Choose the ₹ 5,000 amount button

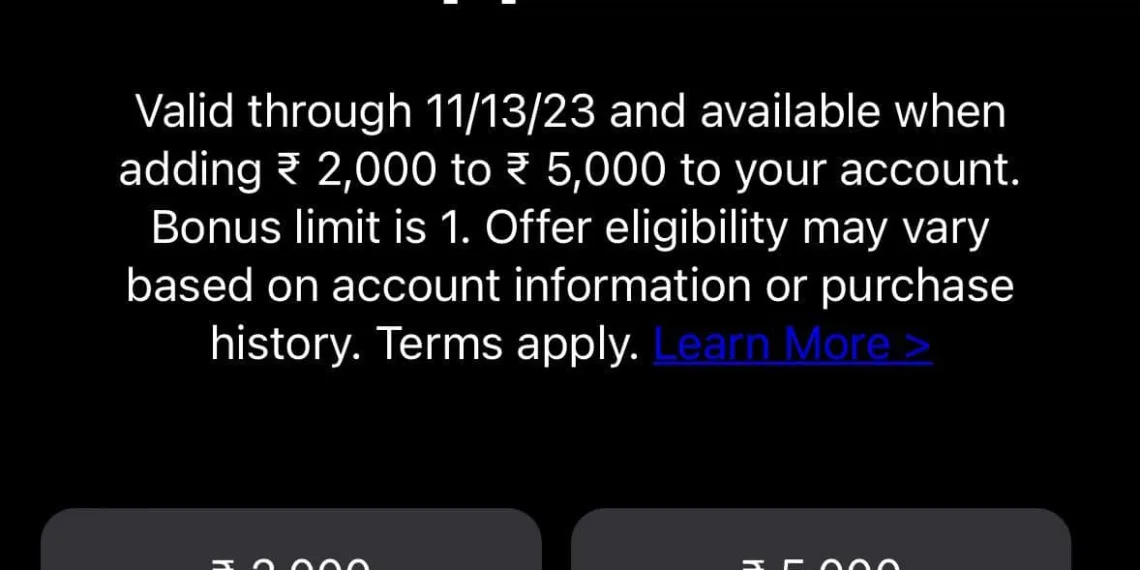[820, 545]
